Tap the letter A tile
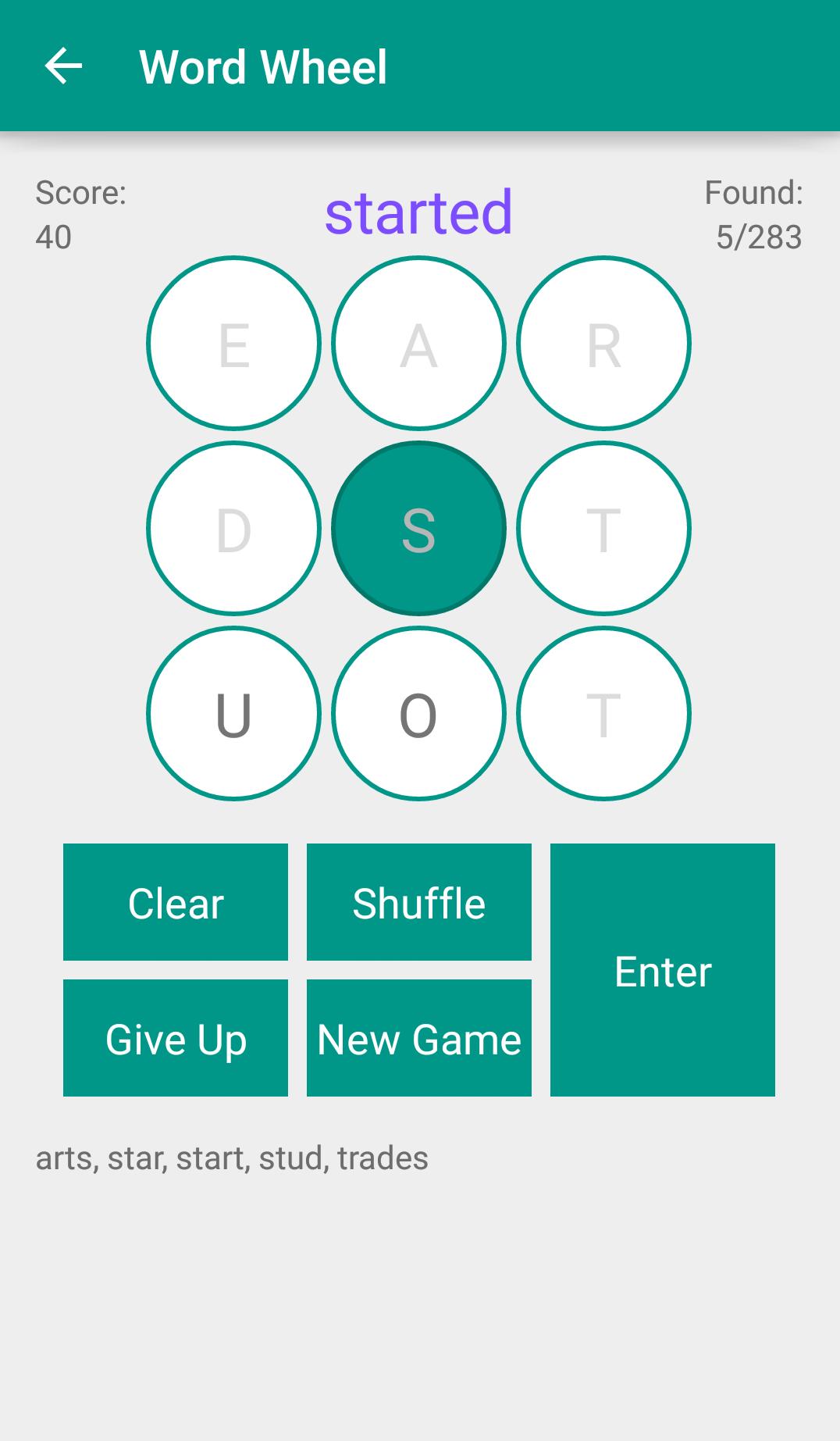 click(418, 344)
